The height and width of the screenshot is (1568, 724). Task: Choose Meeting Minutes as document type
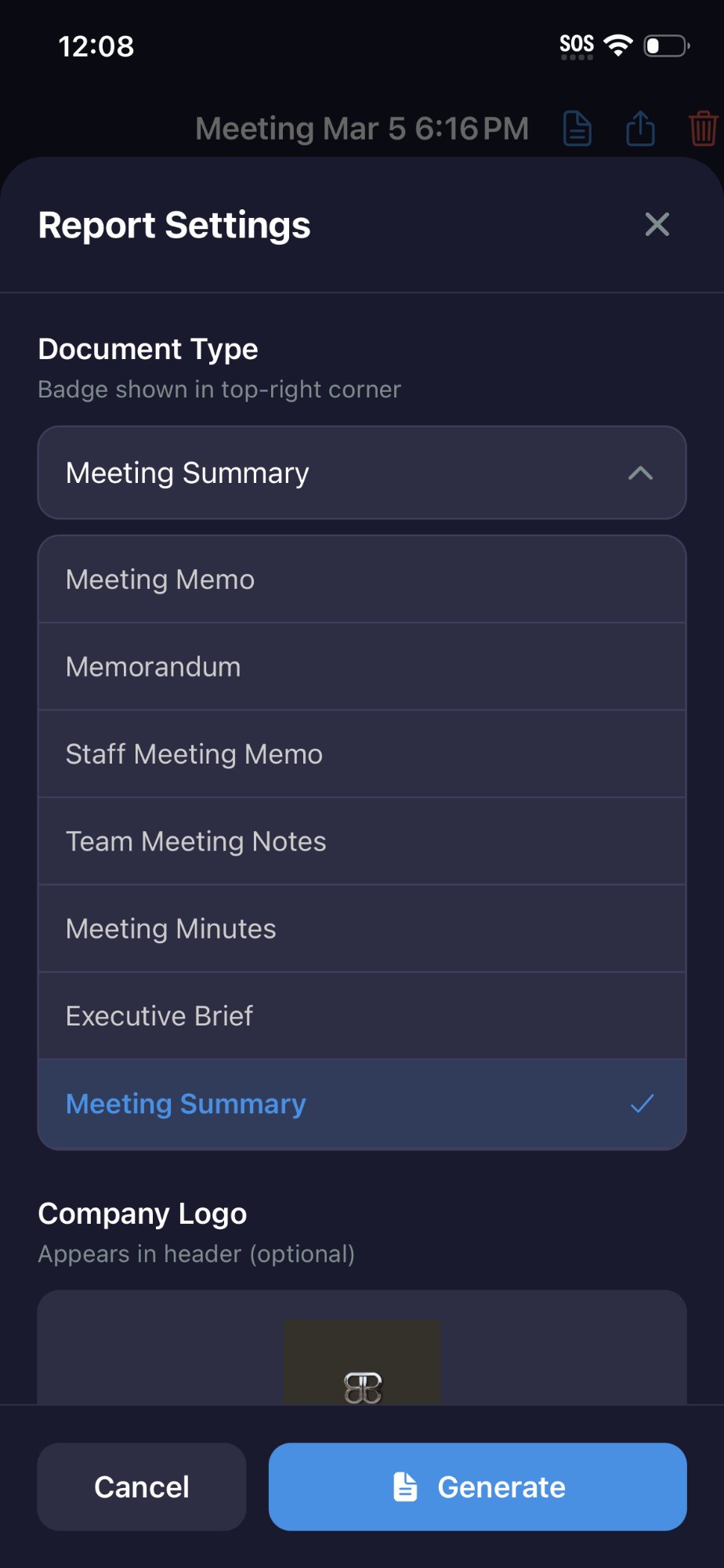click(x=362, y=929)
